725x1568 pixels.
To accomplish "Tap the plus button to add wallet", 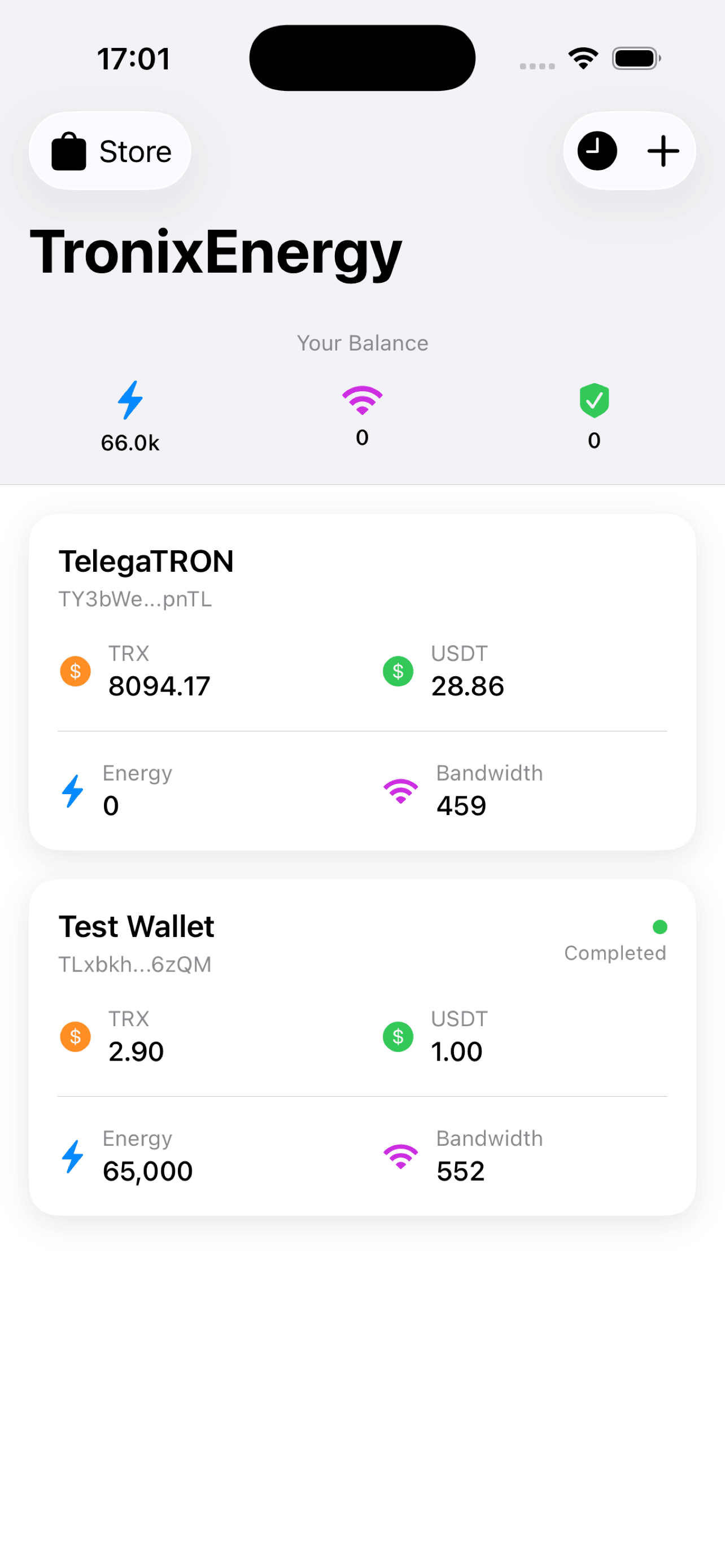I will 663,150.
